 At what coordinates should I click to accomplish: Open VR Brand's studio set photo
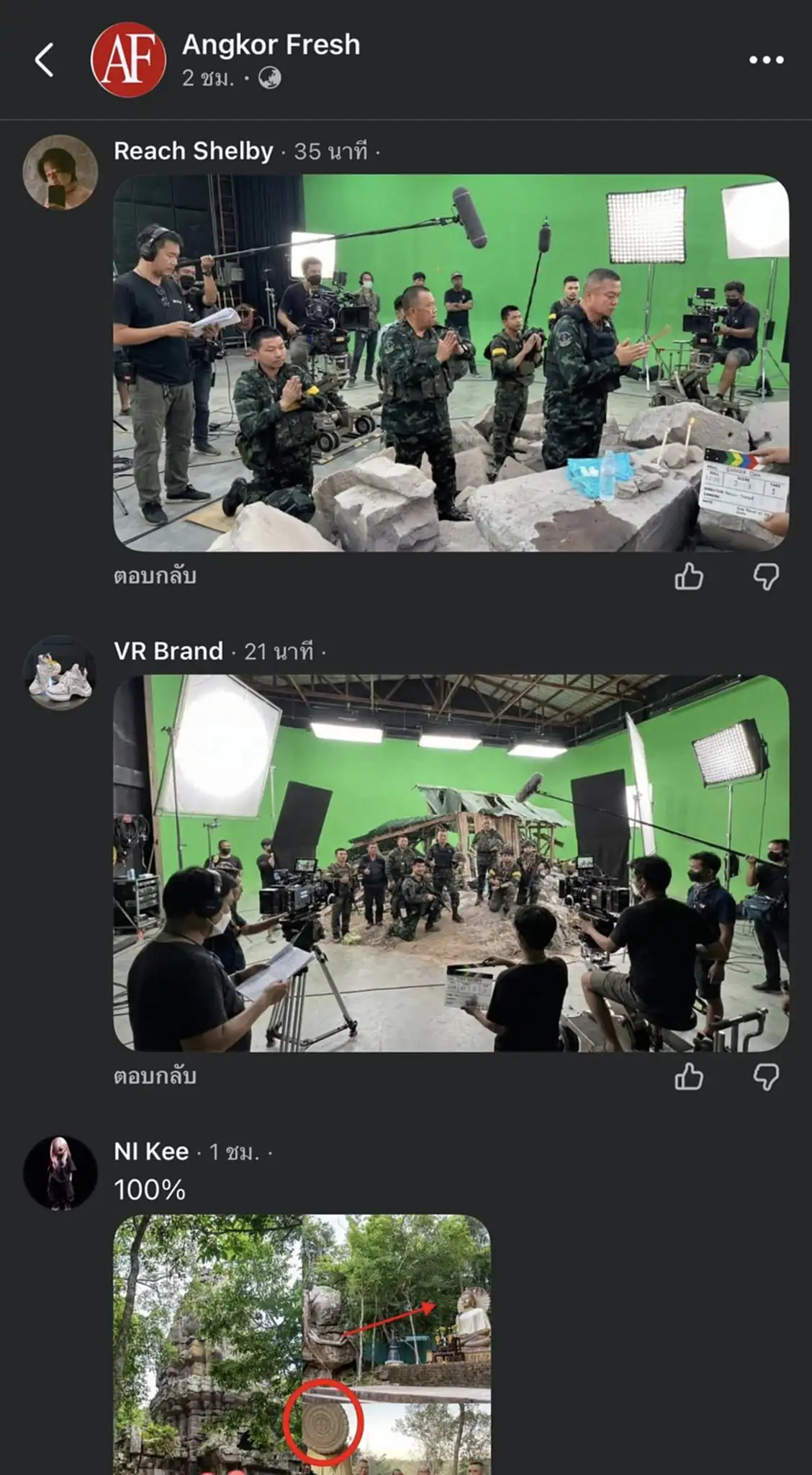click(x=451, y=863)
